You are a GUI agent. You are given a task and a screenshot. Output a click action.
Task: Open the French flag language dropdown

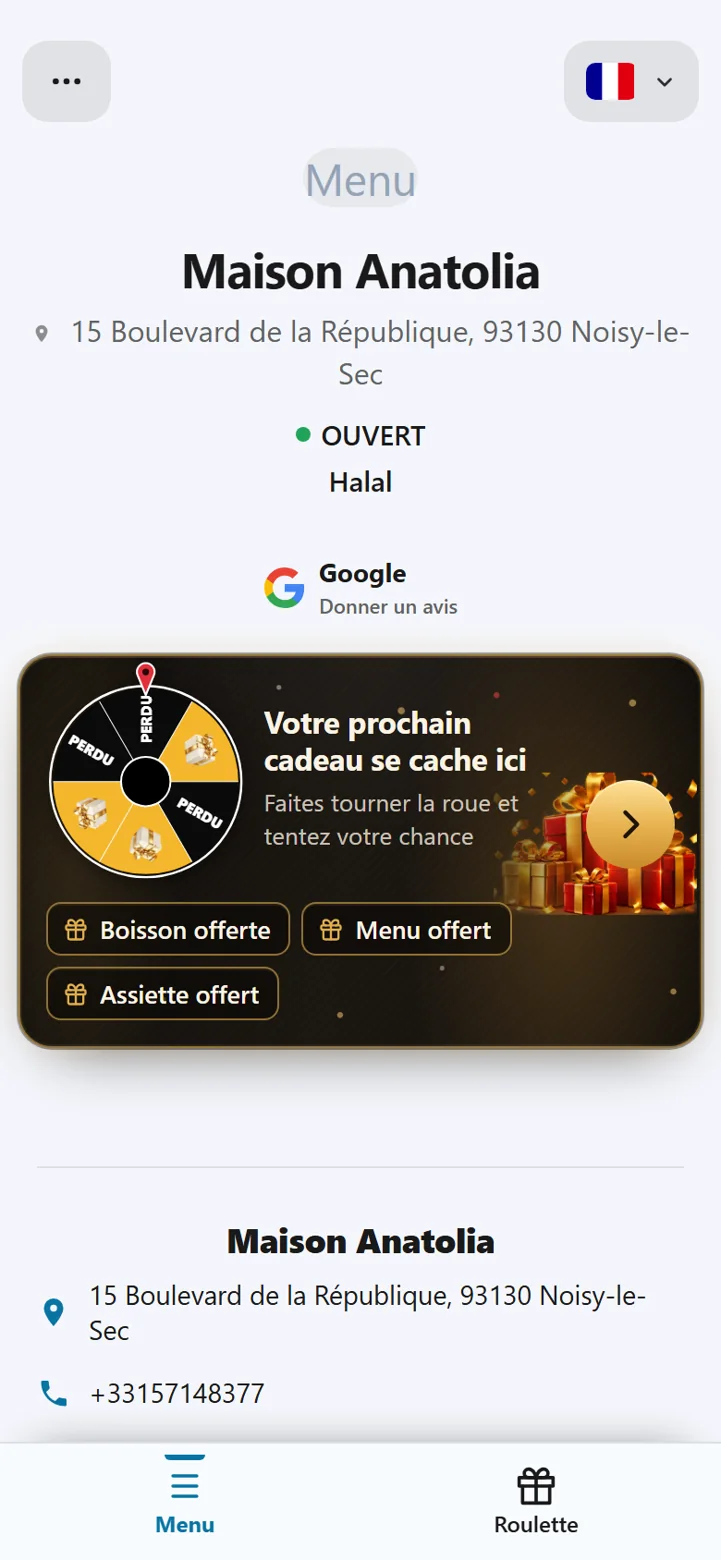(x=631, y=81)
